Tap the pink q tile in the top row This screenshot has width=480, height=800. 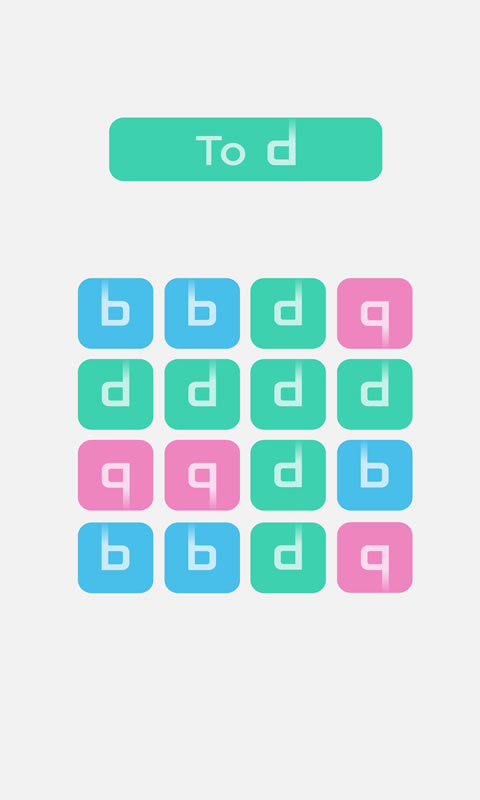[374, 313]
